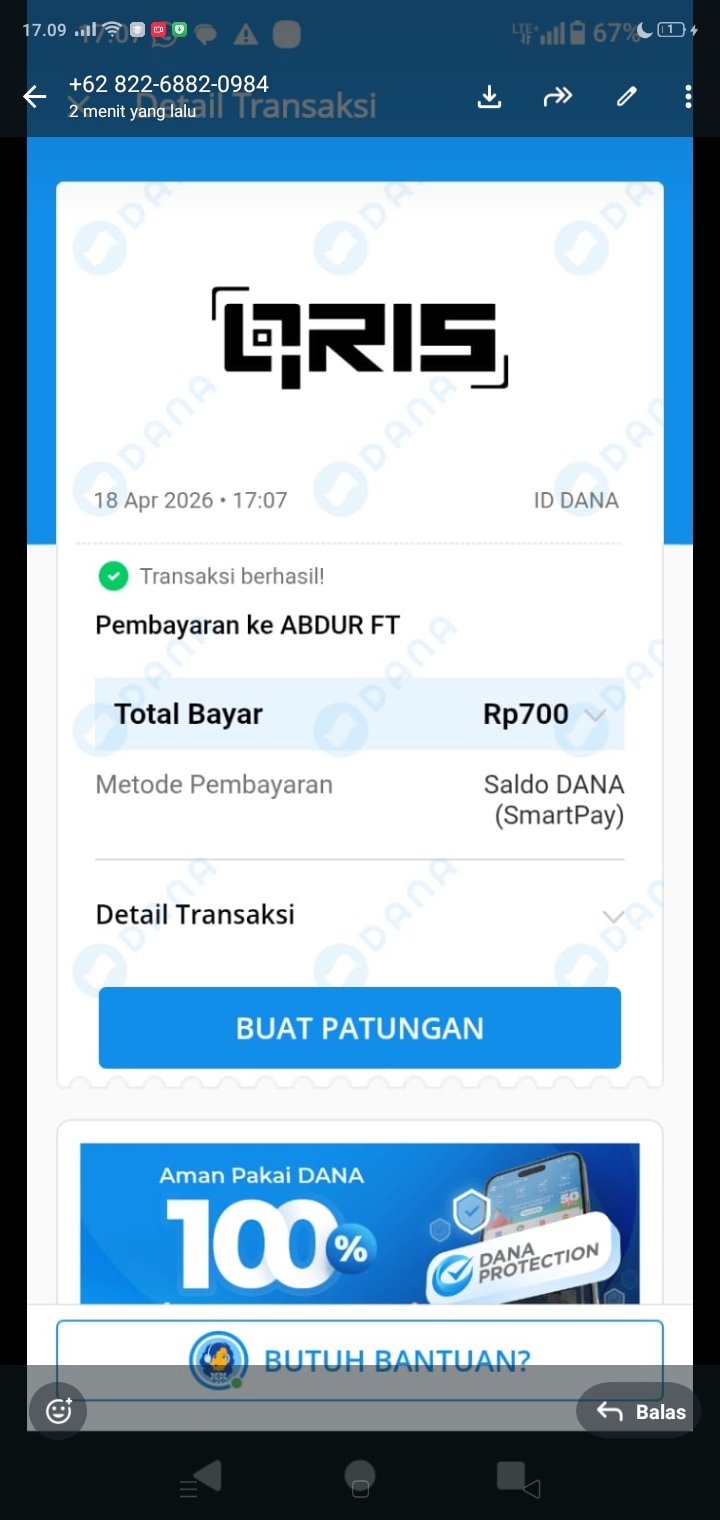Screen dimensions: 720x1520
Task: Forward this image to another chat
Action: pyautogui.click(x=557, y=96)
